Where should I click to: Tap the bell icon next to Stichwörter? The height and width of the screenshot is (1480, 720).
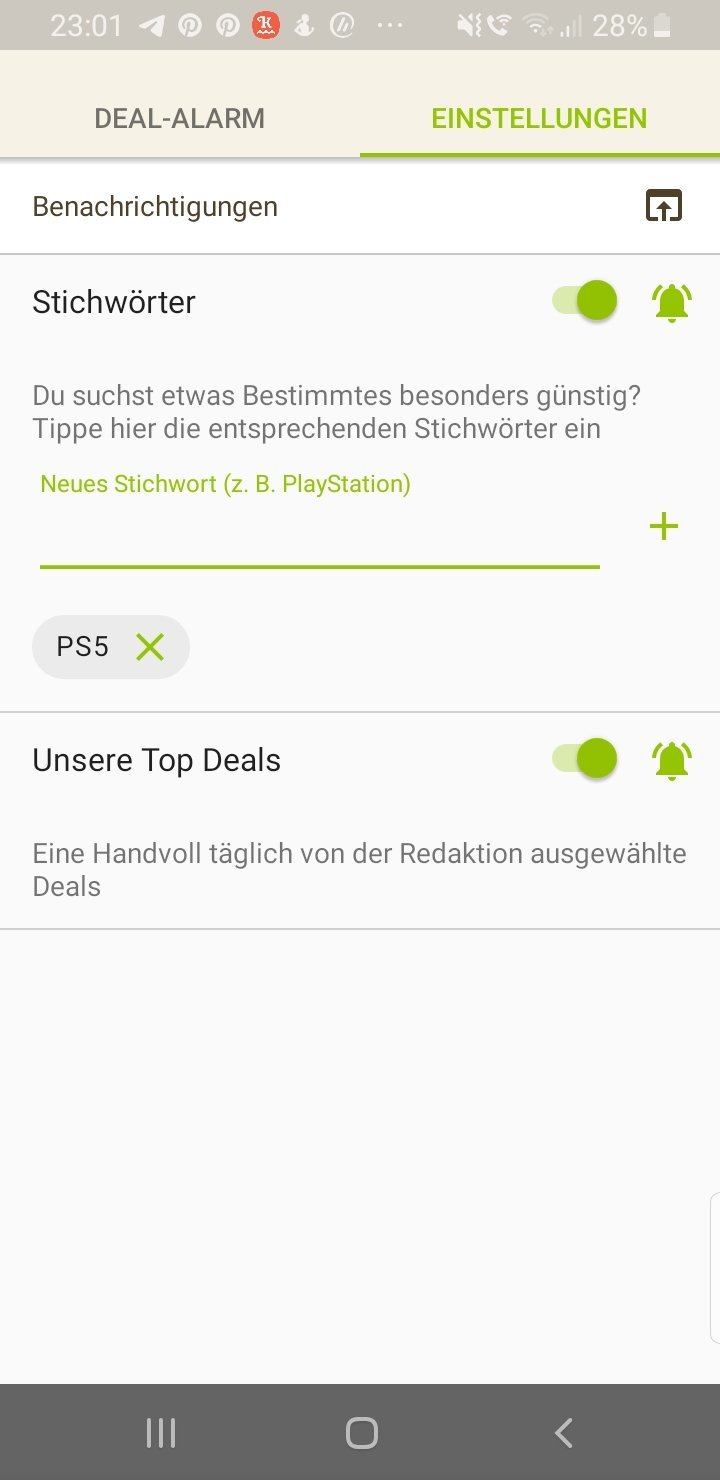coord(672,302)
